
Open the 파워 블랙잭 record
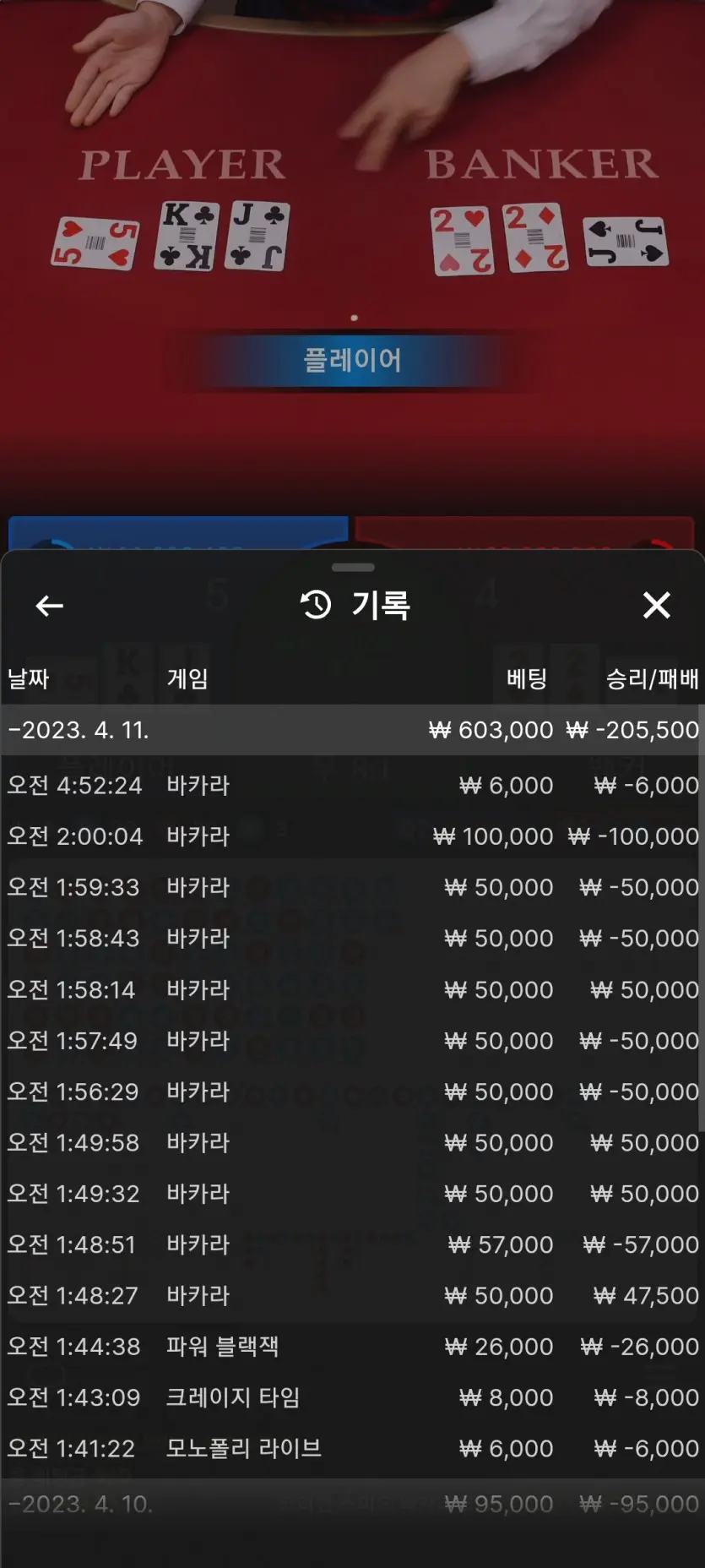(x=352, y=1347)
